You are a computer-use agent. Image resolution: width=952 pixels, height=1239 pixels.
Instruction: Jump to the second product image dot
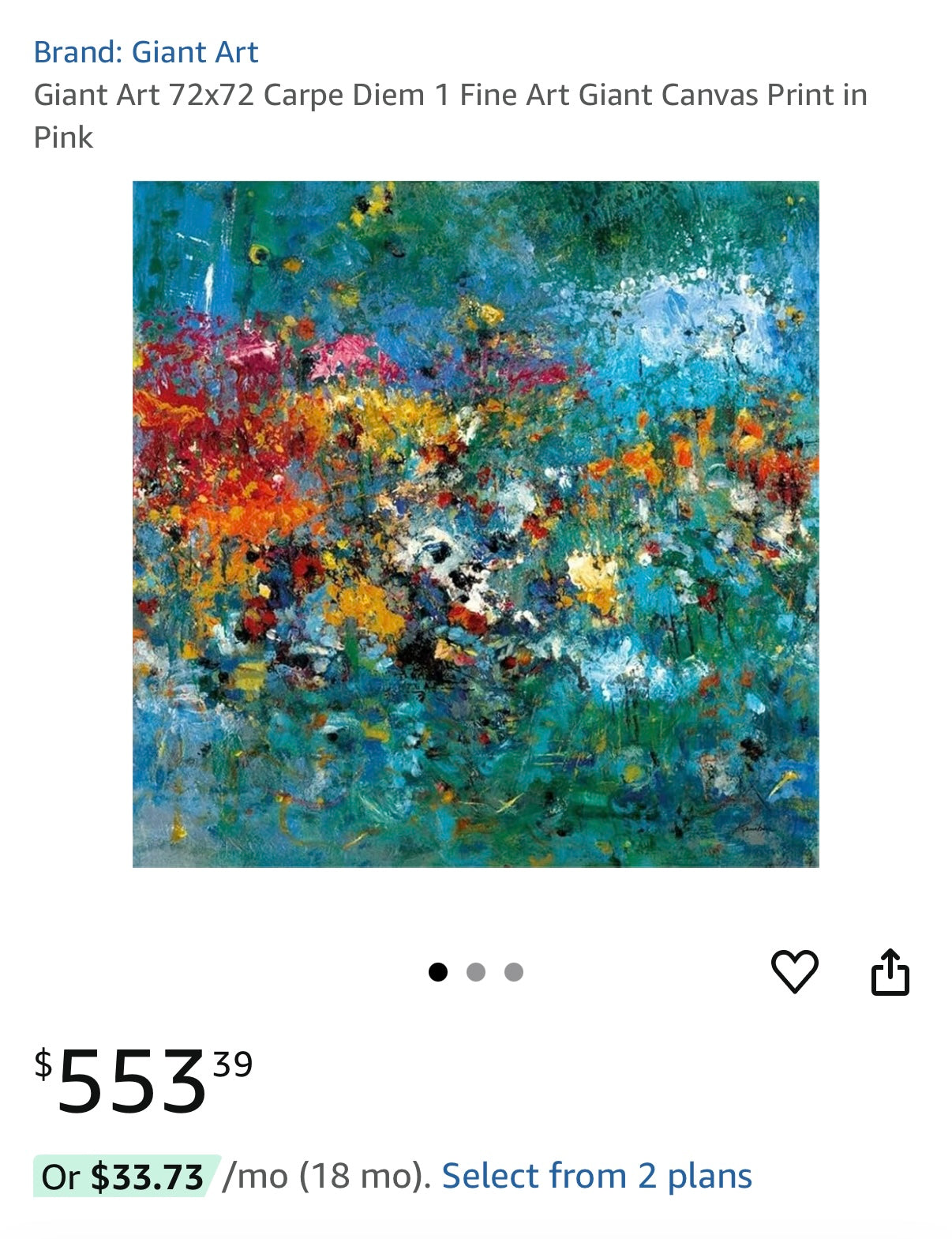(475, 972)
